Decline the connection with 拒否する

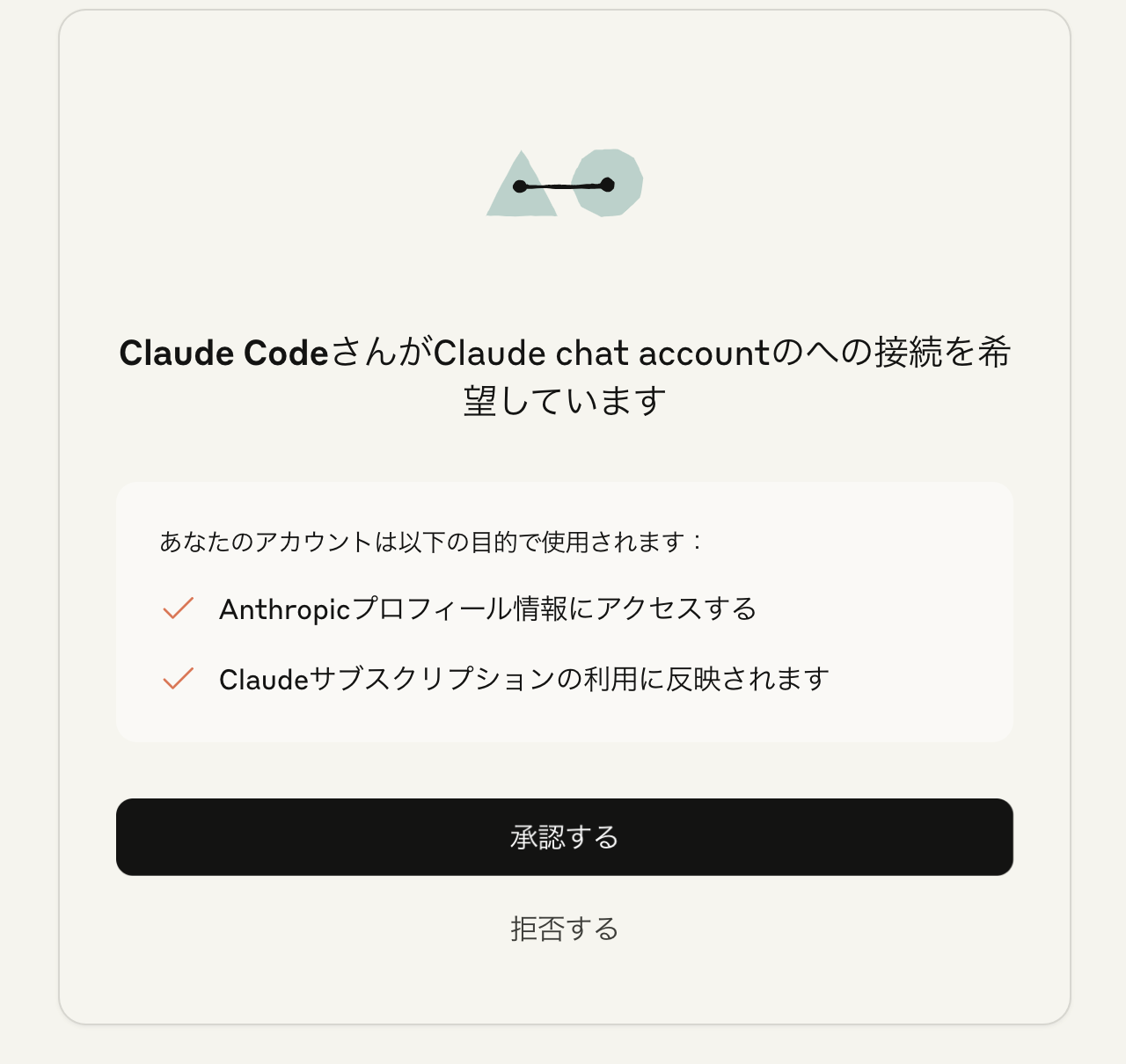(564, 929)
